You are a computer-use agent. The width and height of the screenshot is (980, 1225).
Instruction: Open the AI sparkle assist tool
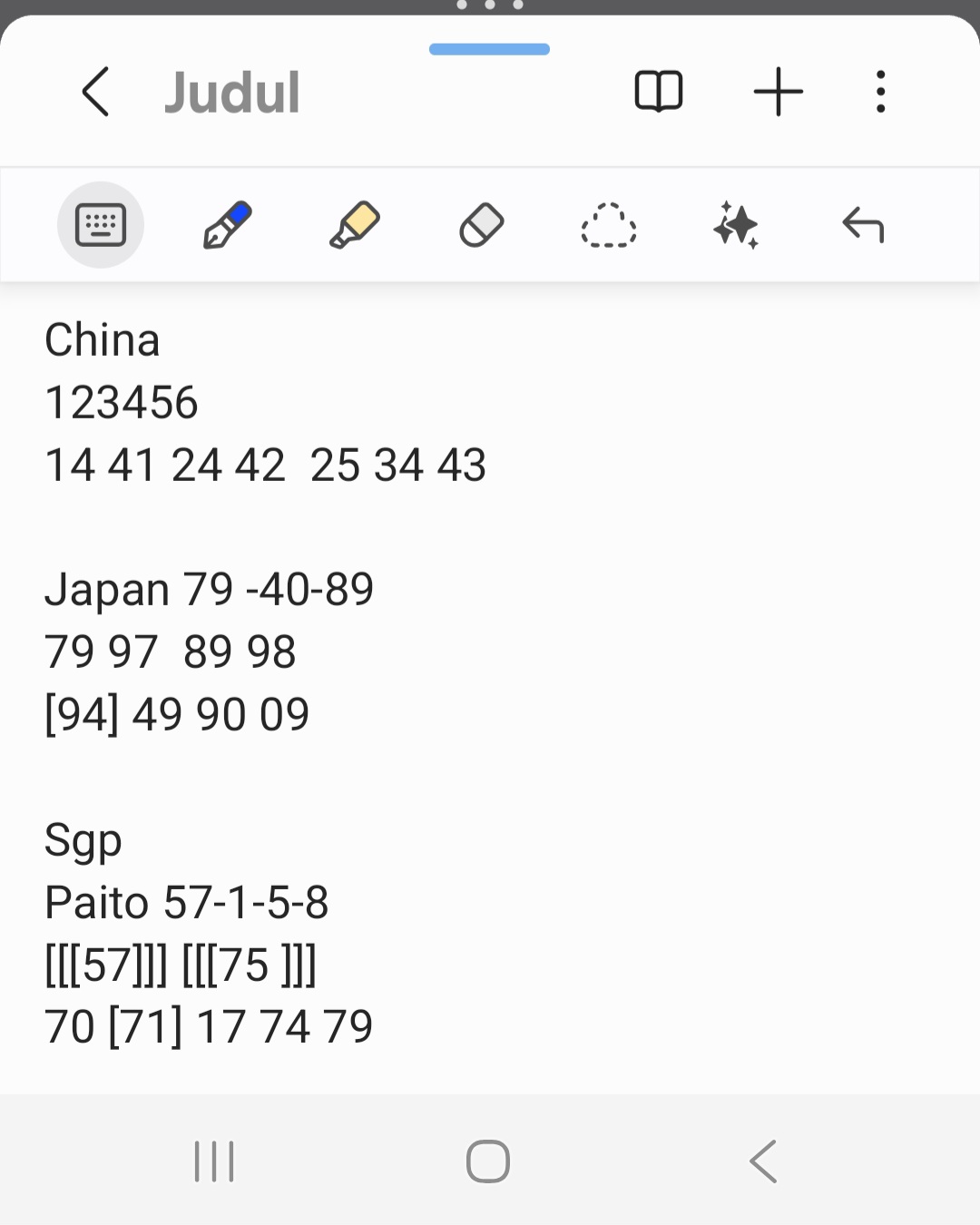735,225
